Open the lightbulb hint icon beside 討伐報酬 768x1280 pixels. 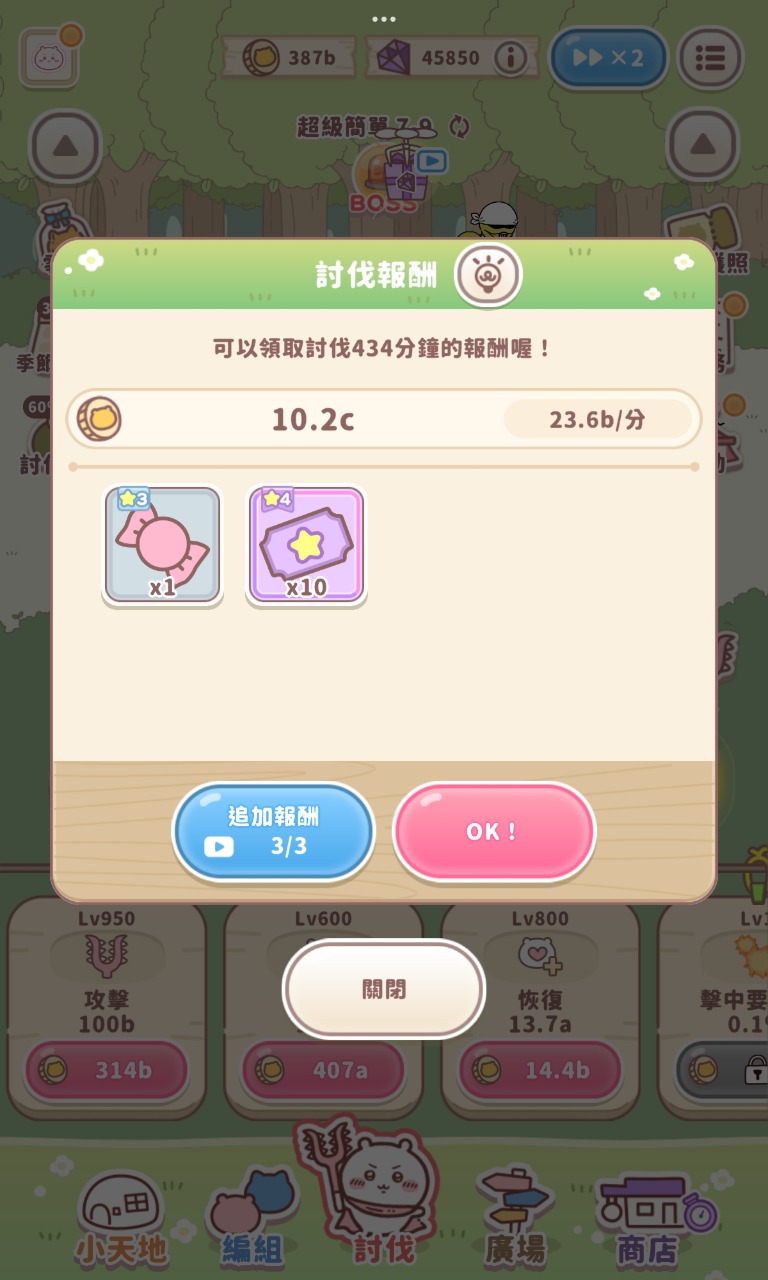pos(488,274)
